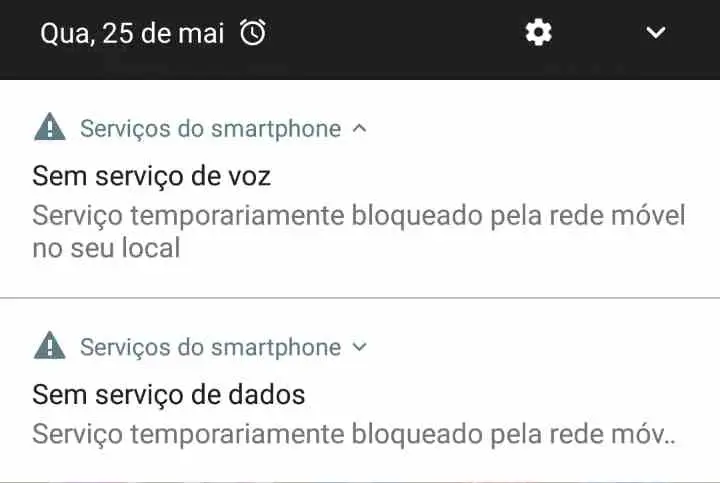Collapse the 'Sem serviço de voz' notification

361,129
